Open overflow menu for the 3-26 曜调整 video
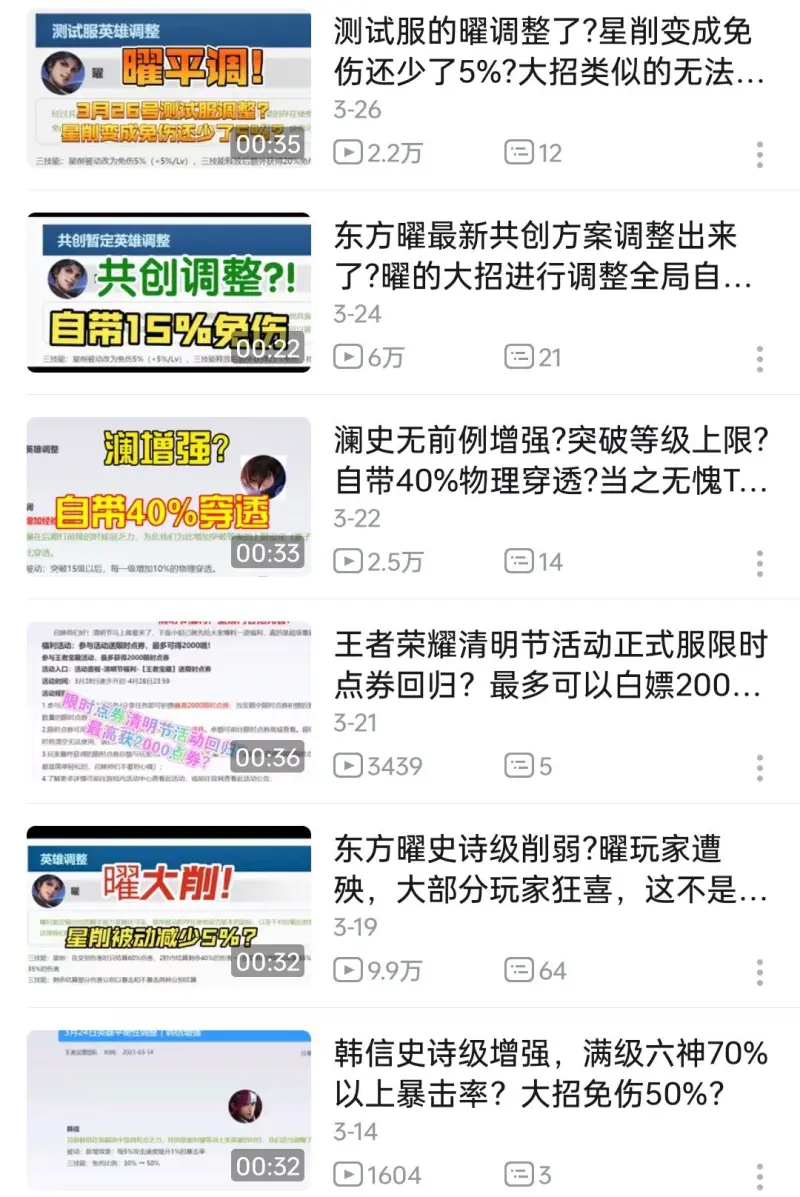The width and height of the screenshot is (800, 1197). (760, 154)
